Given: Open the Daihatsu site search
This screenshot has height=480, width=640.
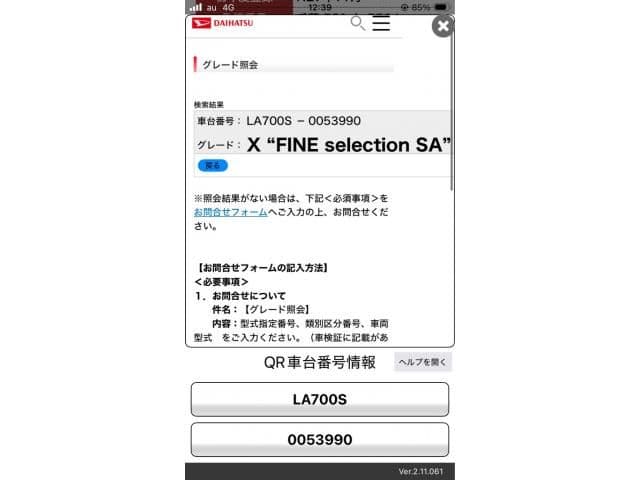Looking at the screenshot, I should pyautogui.click(x=358, y=23).
